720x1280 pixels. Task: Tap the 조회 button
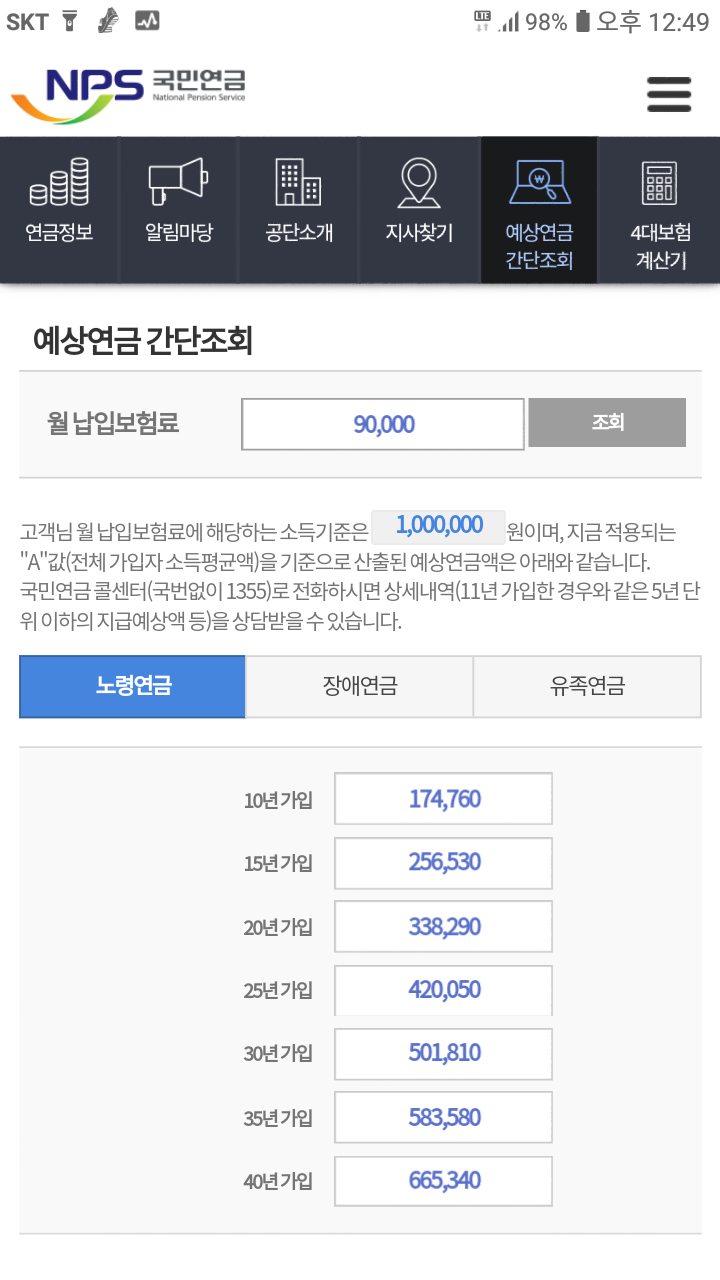[607, 422]
